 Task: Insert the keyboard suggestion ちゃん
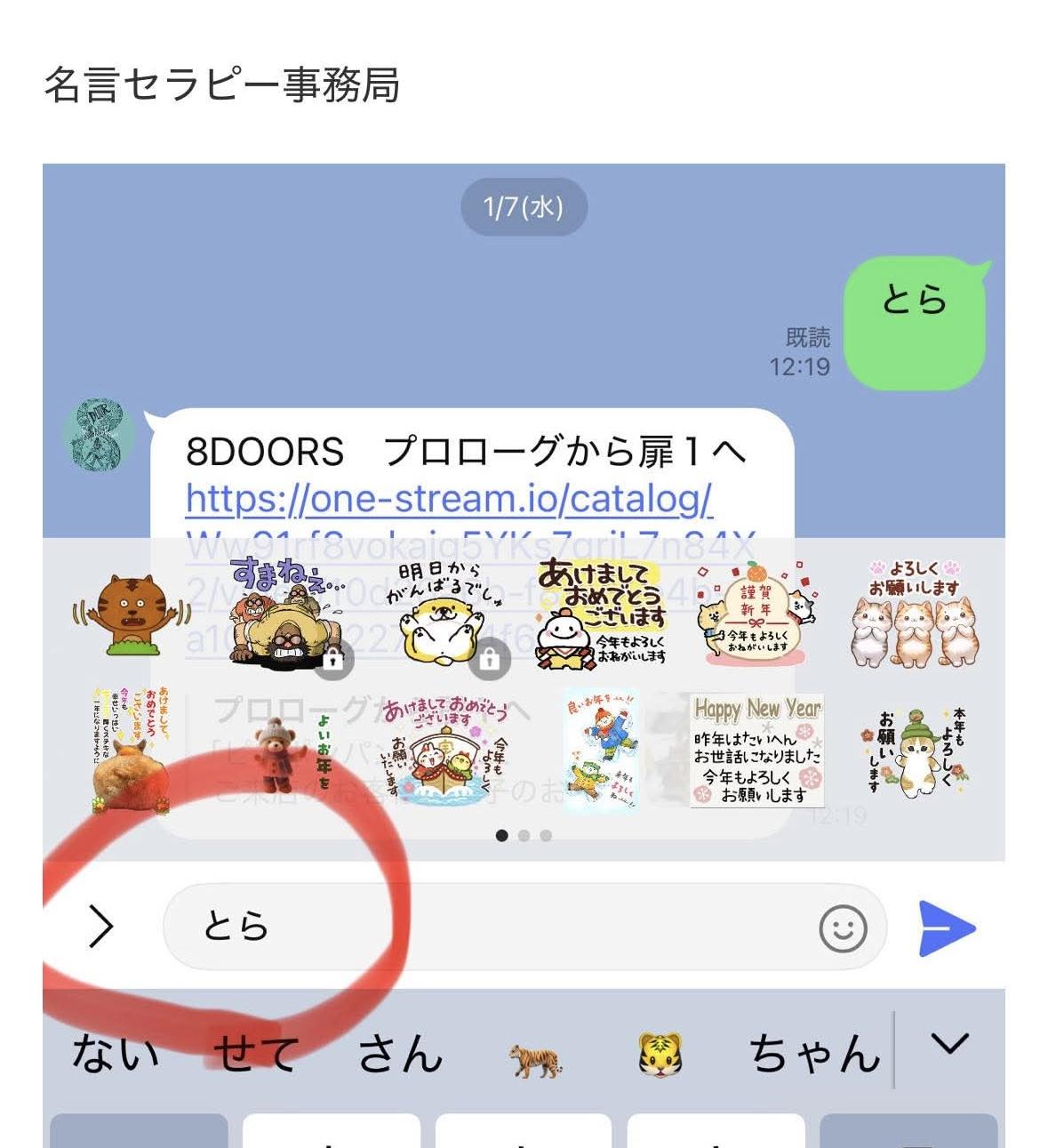[x=814, y=1054]
